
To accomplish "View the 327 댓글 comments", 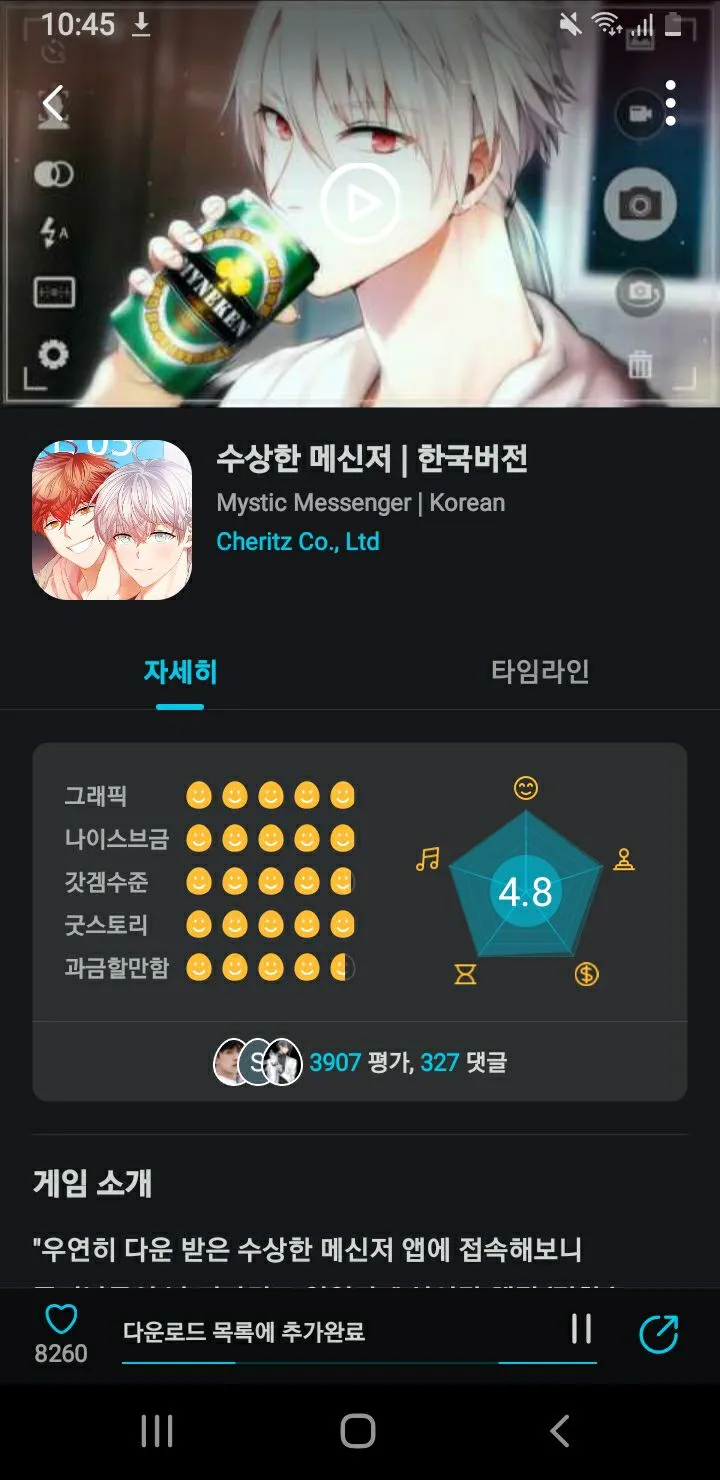I will (x=463, y=1062).
